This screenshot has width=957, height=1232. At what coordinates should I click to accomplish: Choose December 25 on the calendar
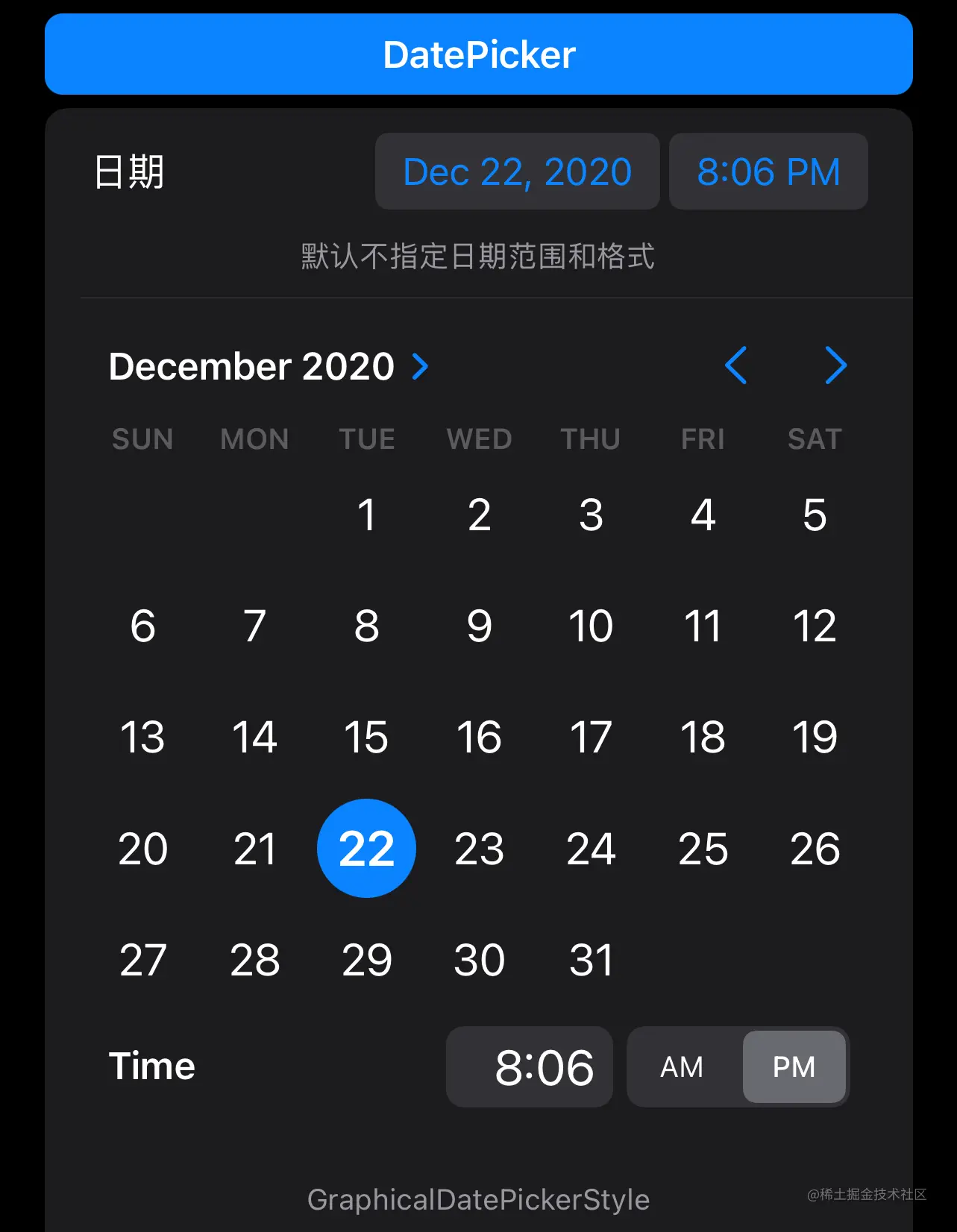click(703, 849)
